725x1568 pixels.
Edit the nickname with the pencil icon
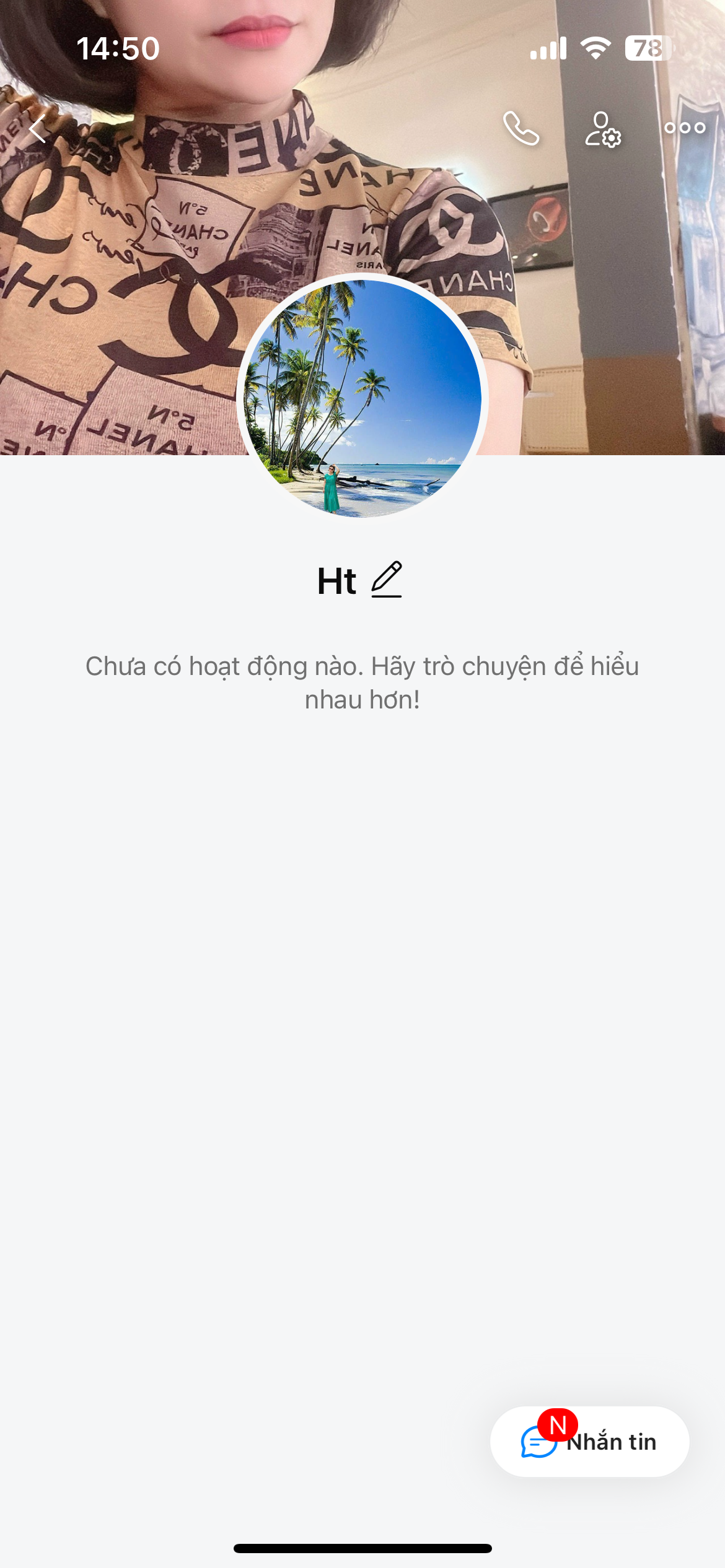387,580
